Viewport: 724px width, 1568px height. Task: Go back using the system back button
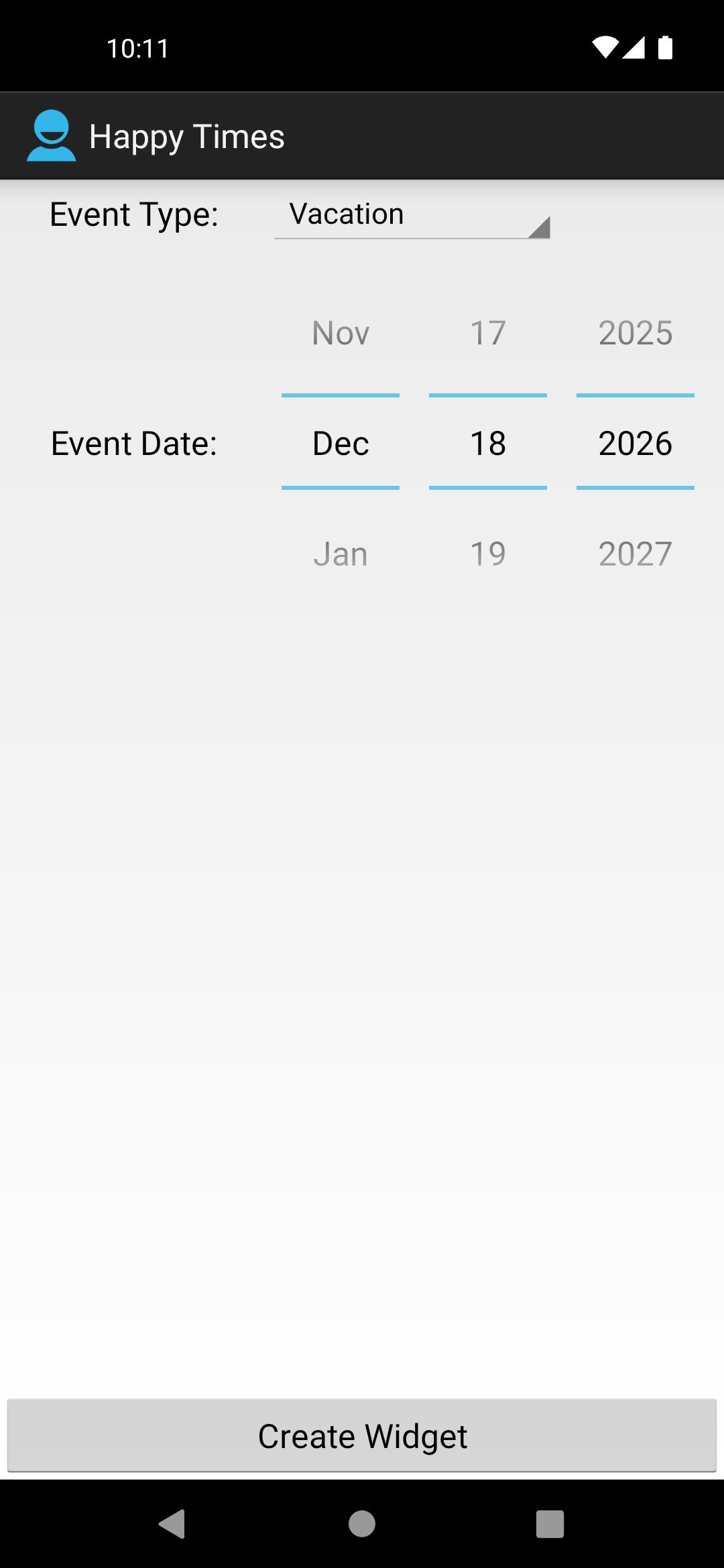(173, 1524)
